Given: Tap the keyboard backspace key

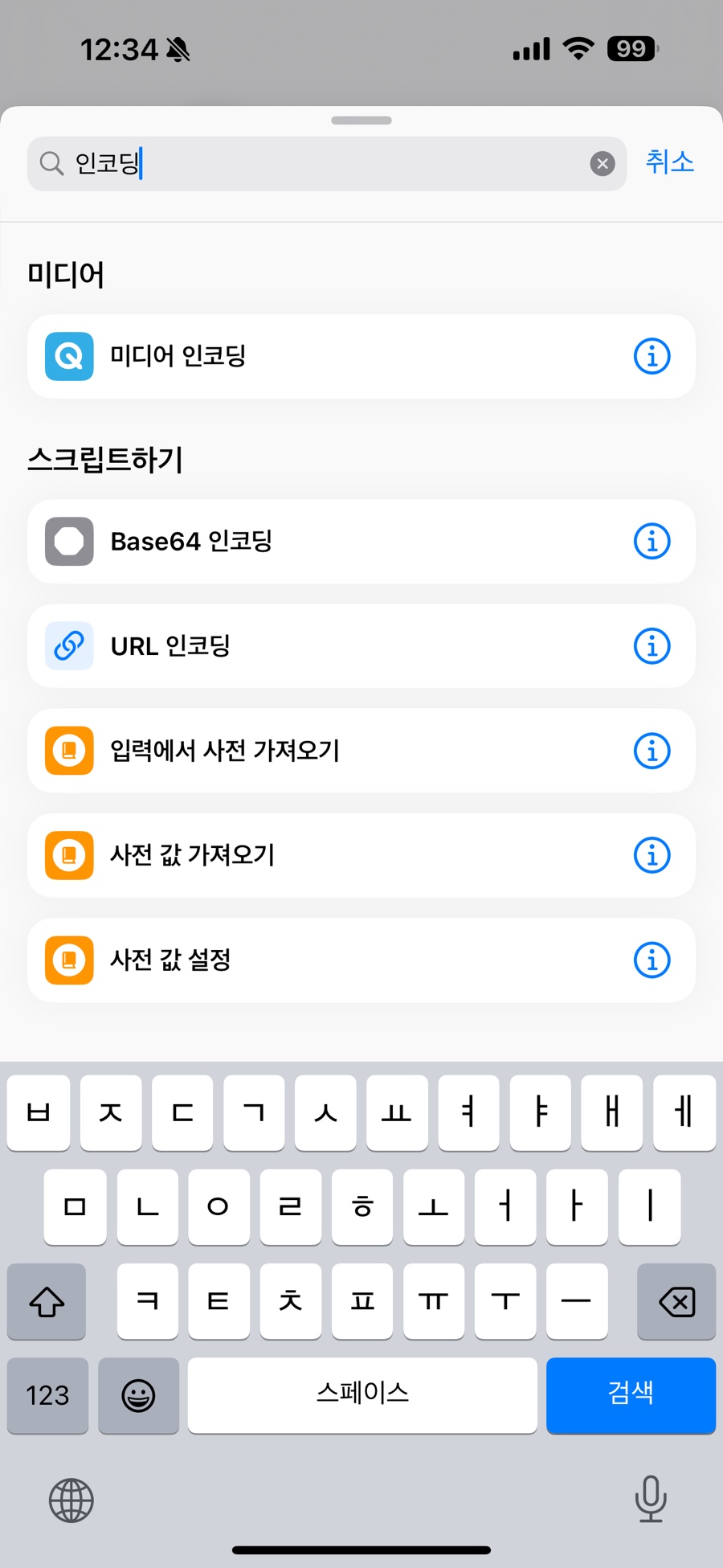Looking at the screenshot, I should tap(676, 1301).
